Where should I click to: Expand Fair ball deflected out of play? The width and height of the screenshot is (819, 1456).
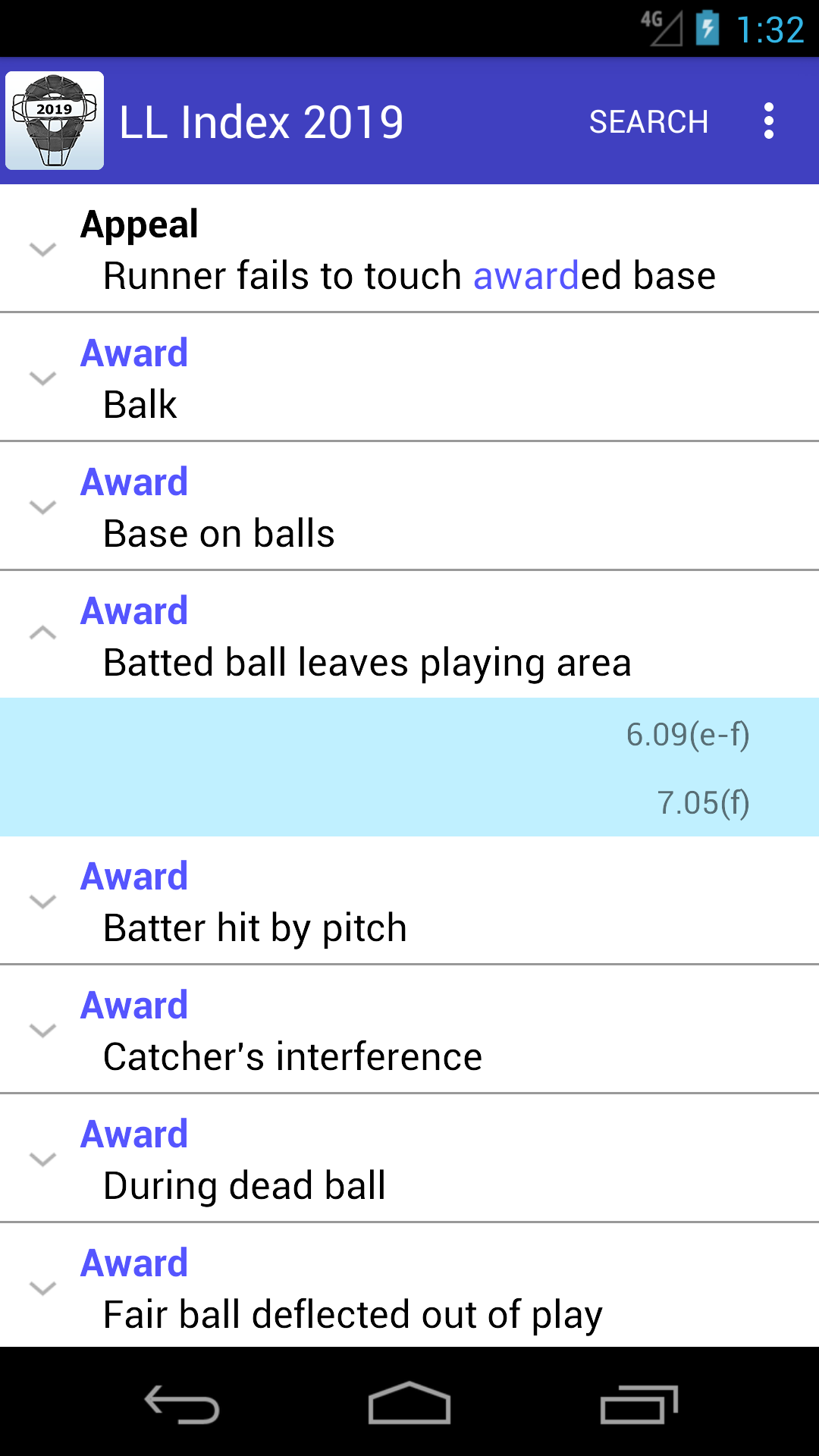click(409, 1287)
